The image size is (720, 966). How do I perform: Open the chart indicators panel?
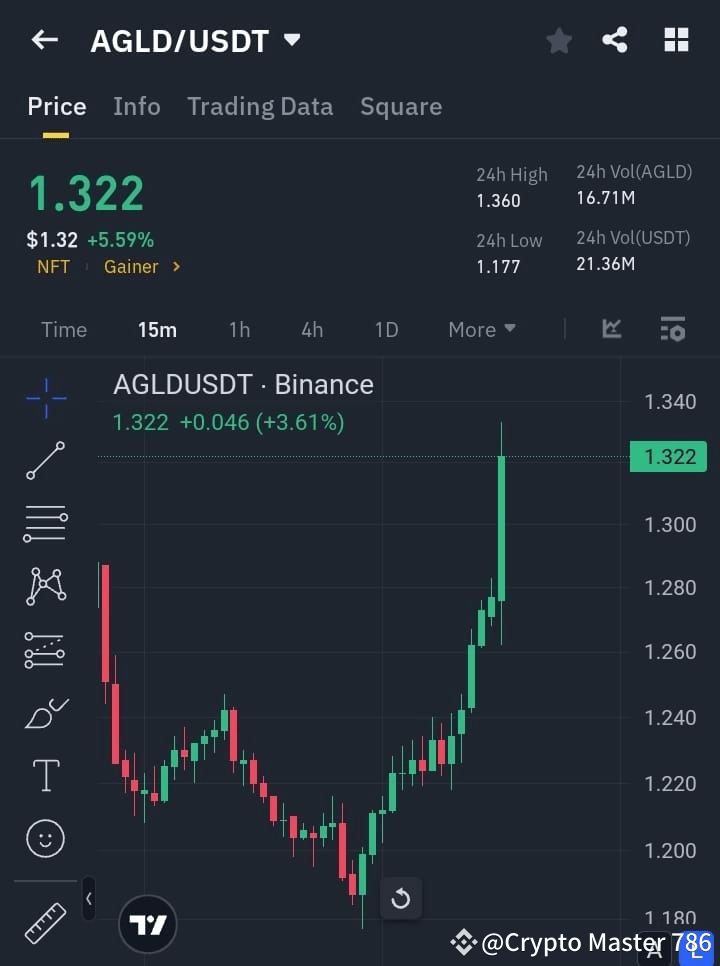610,329
